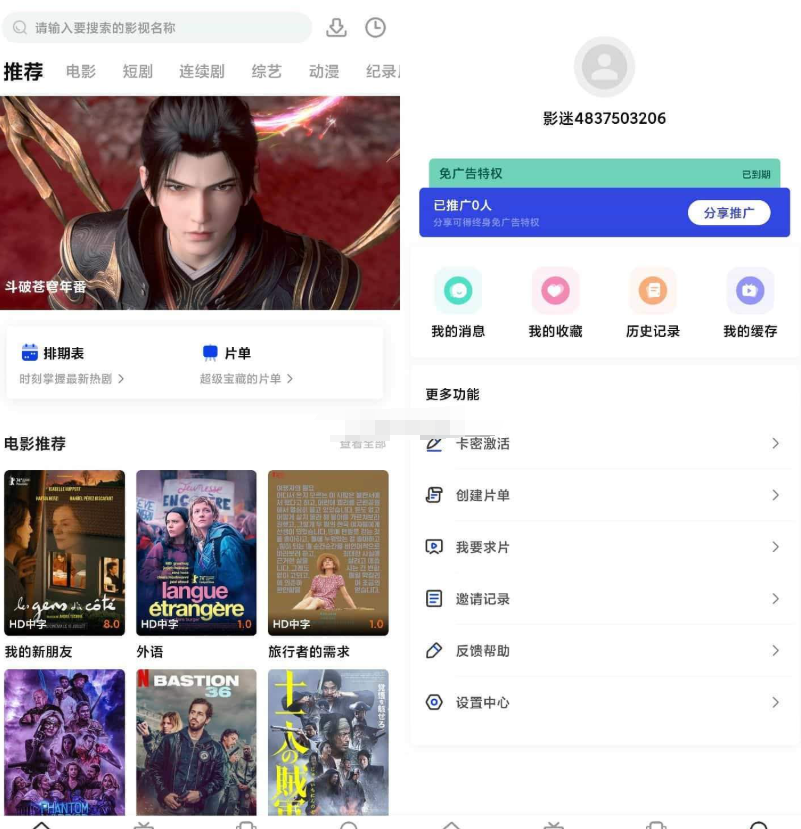Switch to the 动漫 tab
The width and height of the screenshot is (801, 829).
(x=323, y=72)
